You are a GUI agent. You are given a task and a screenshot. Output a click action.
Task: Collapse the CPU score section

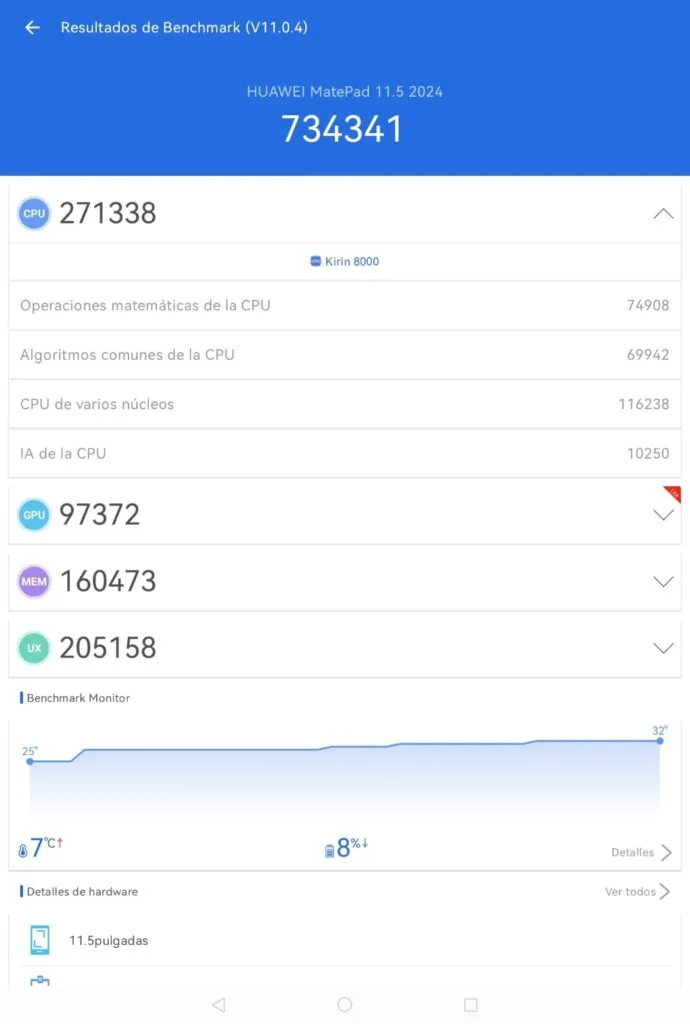tap(662, 213)
